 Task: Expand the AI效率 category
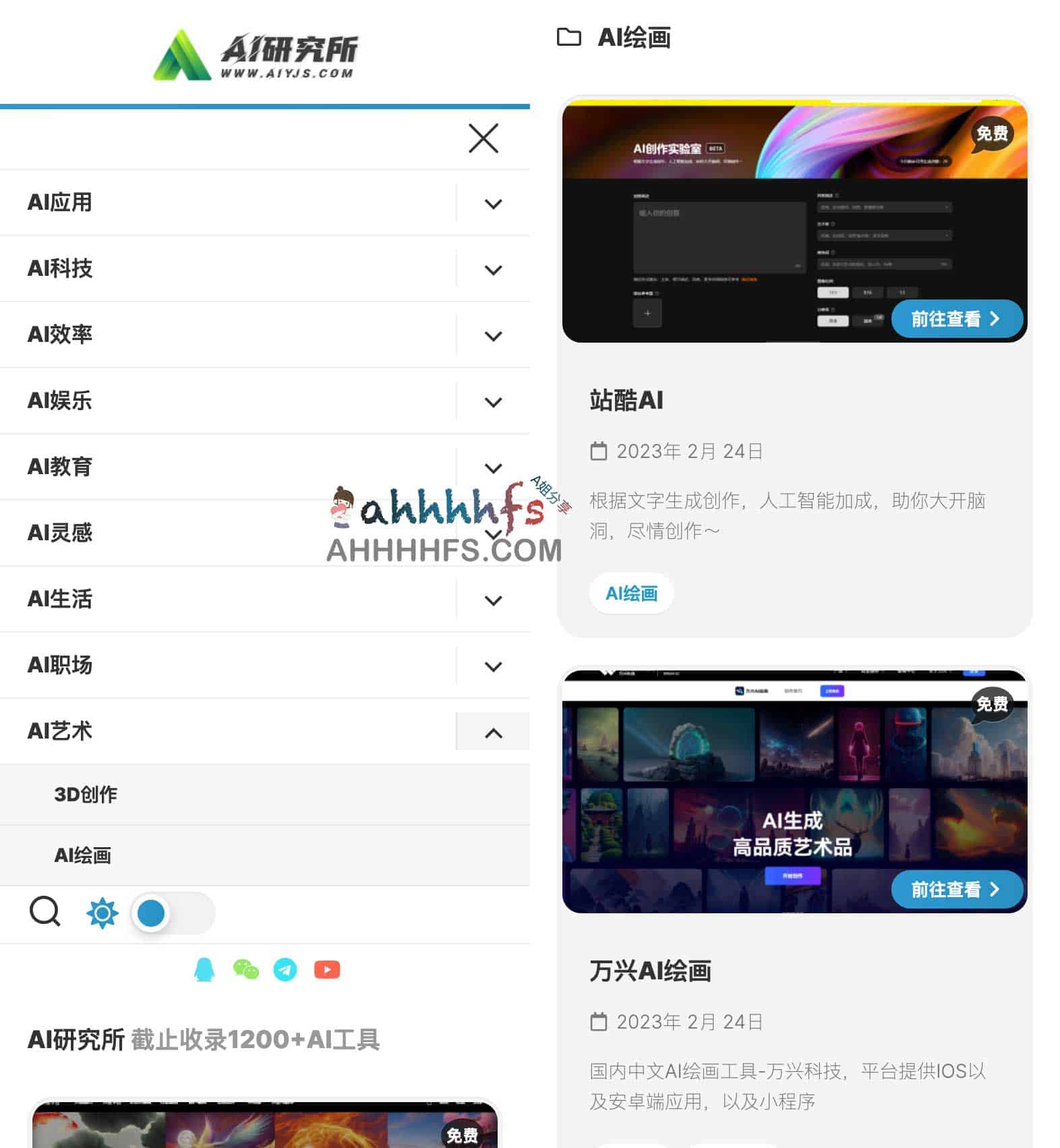[x=493, y=336]
